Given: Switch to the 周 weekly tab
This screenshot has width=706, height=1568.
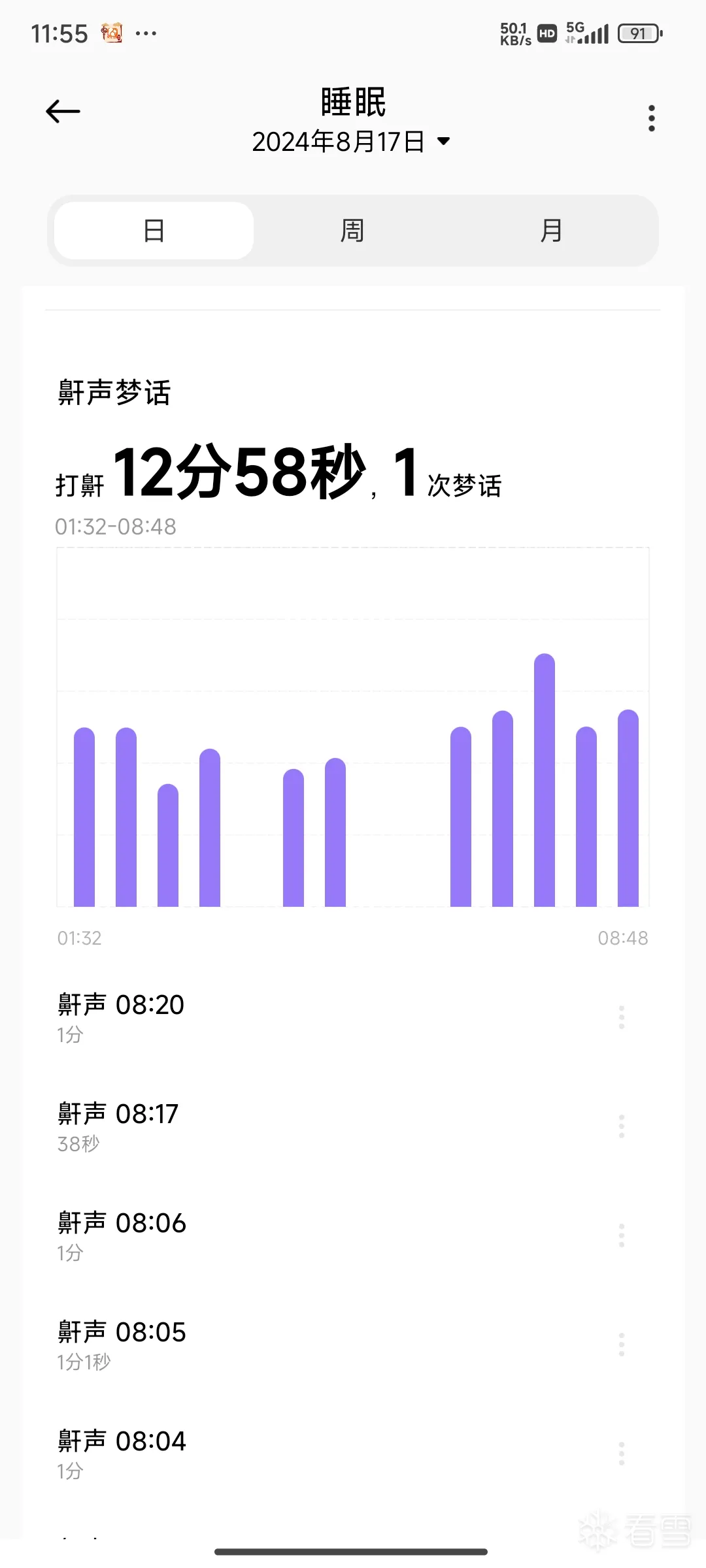Looking at the screenshot, I should (x=352, y=231).
